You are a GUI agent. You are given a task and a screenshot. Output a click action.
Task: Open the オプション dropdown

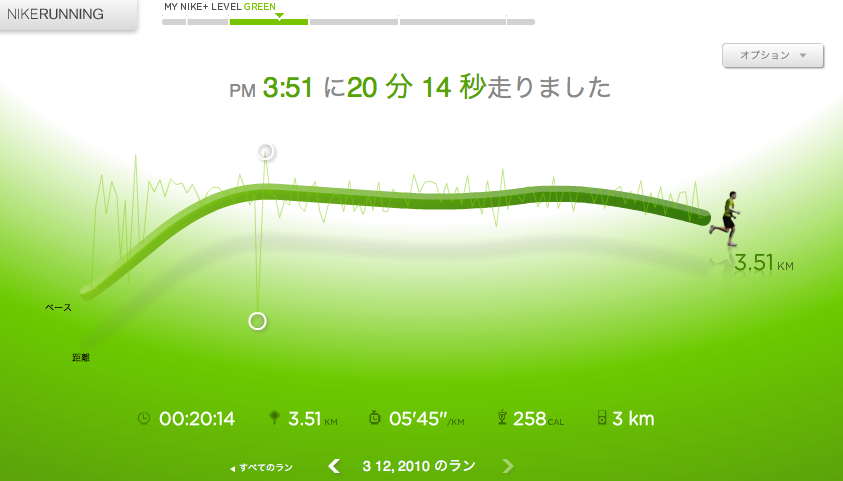(772, 56)
